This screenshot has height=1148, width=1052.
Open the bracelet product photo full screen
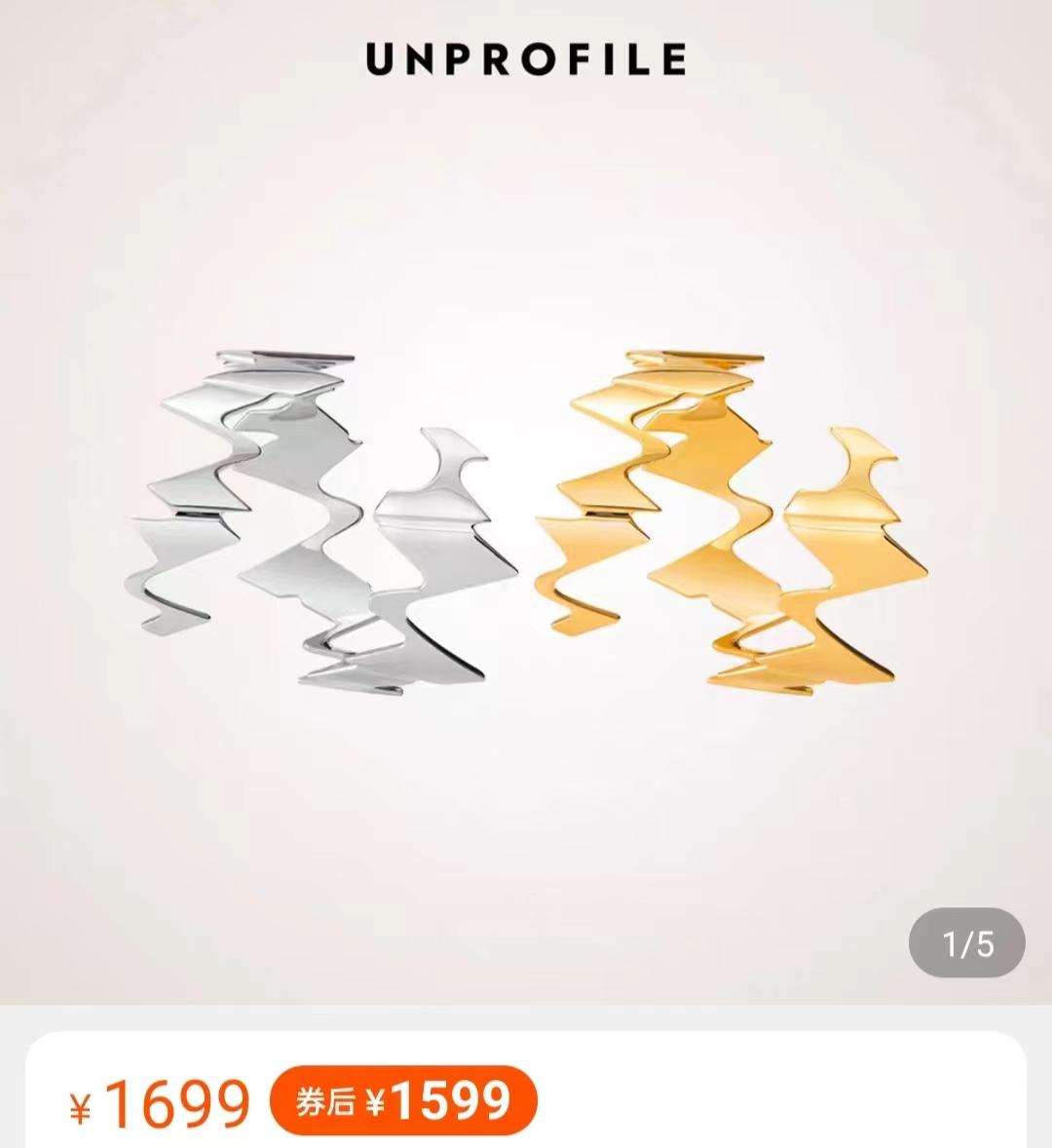click(x=526, y=526)
